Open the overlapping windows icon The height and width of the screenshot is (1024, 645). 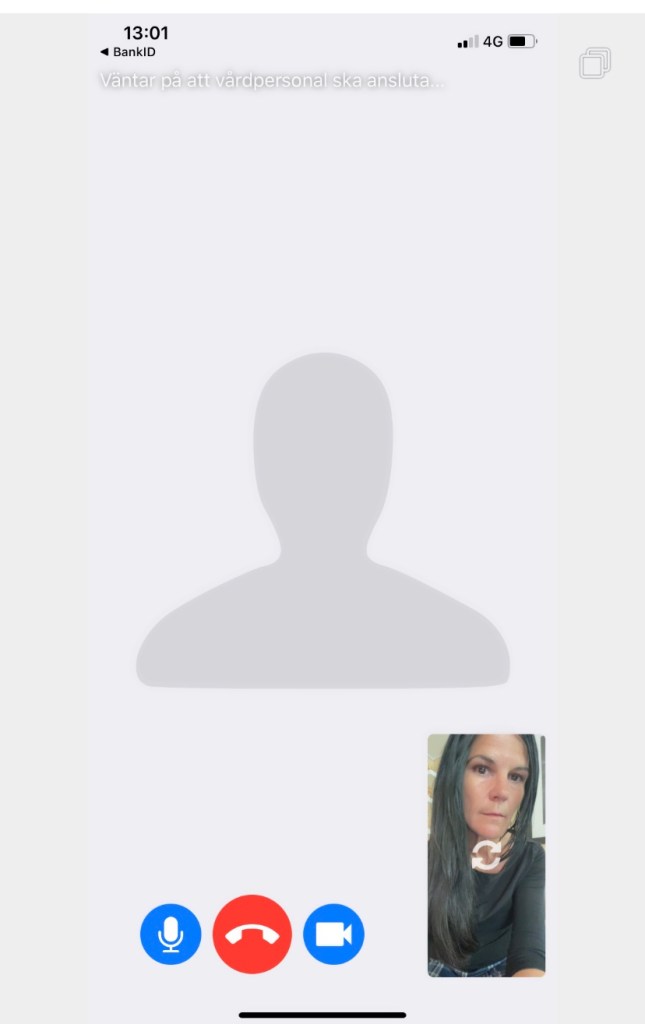click(594, 63)
